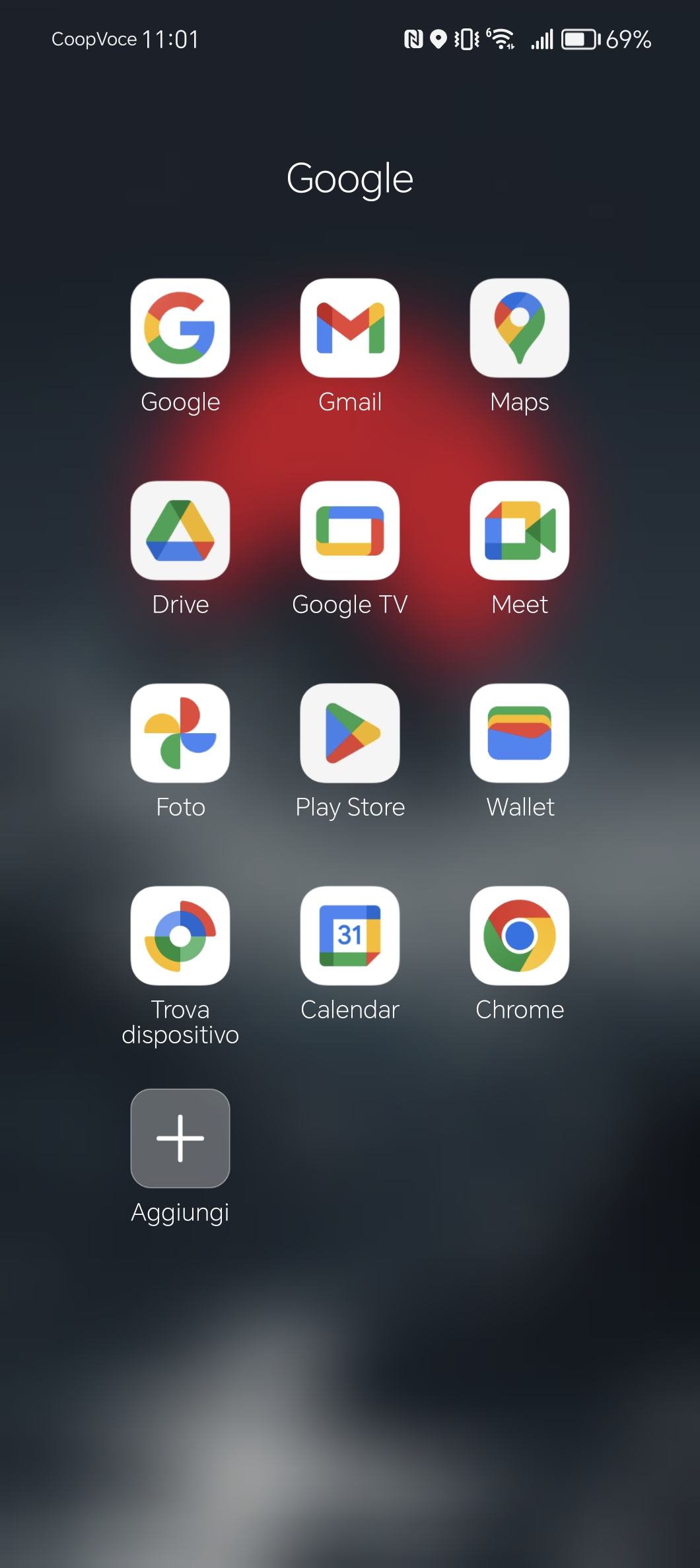Image resolution: width=700 pixels, height=1568 pixels.
Task: Open Maps
Action: coord(520,328)
